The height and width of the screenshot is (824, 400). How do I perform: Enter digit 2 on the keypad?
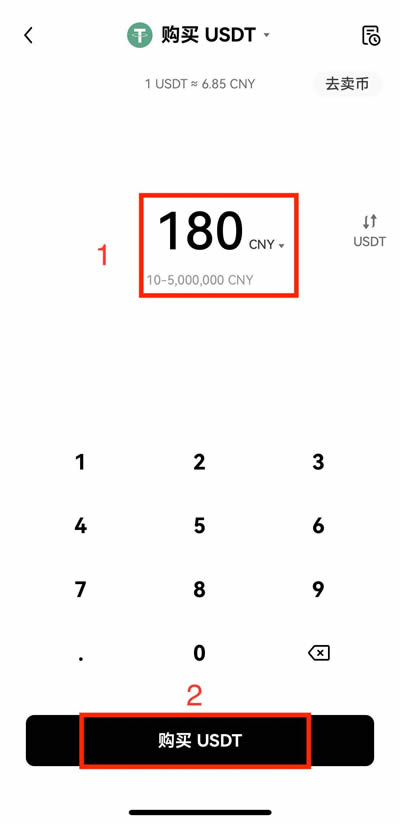pos(199,462)
